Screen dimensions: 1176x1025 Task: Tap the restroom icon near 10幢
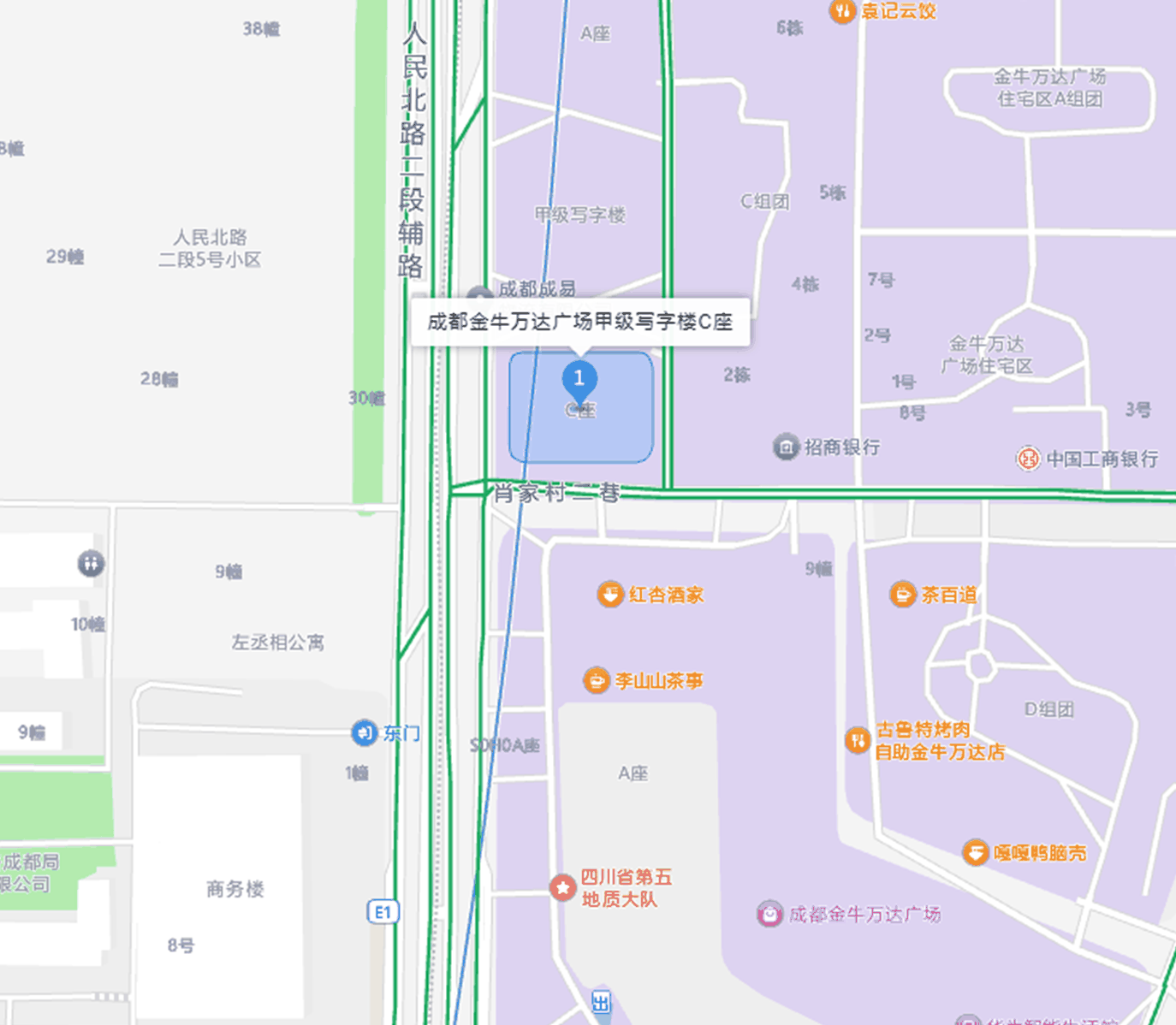[91, 563]
